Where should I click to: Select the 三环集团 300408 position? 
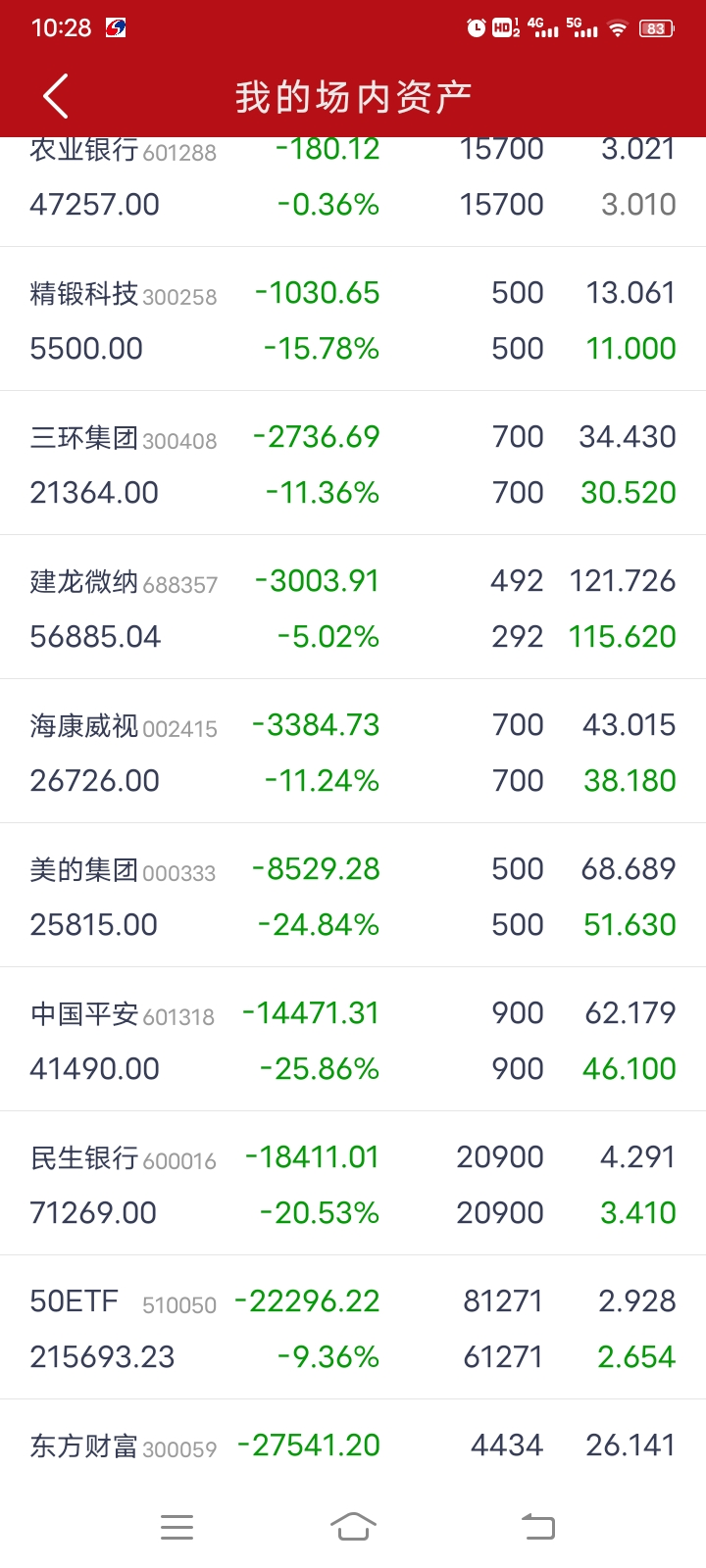tap(353, 464)
